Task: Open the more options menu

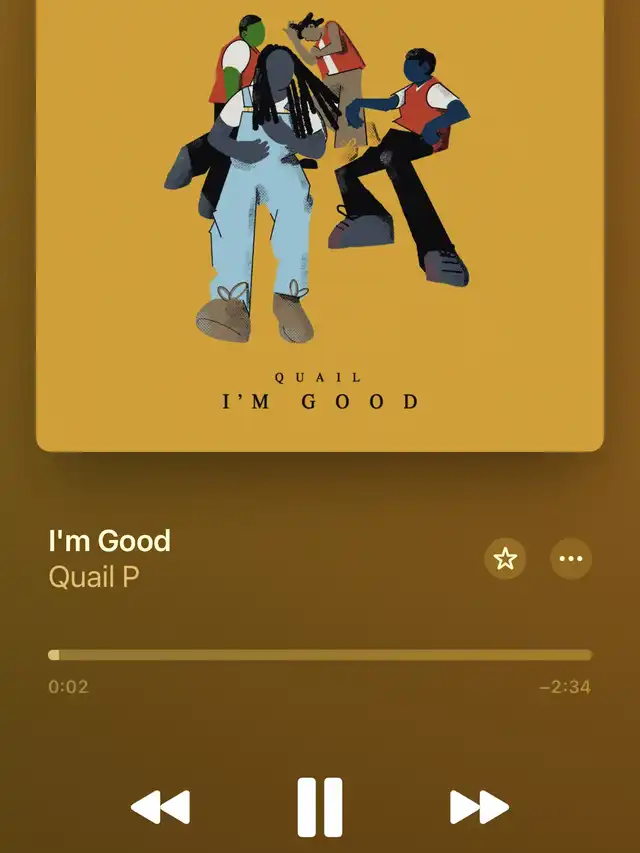Action: (571, 558)
